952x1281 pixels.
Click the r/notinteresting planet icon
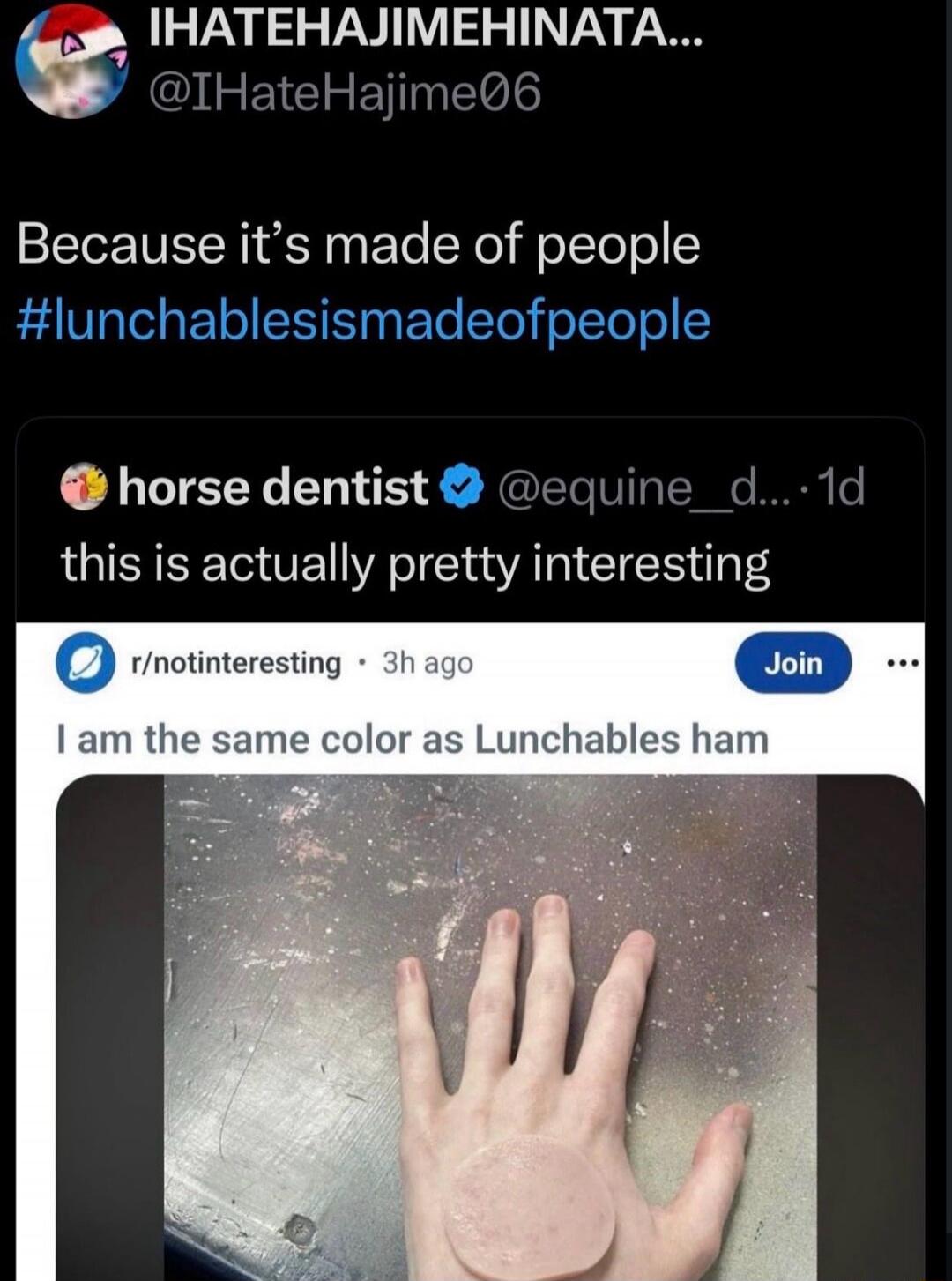pyautogui.click(x=84, y=664)
